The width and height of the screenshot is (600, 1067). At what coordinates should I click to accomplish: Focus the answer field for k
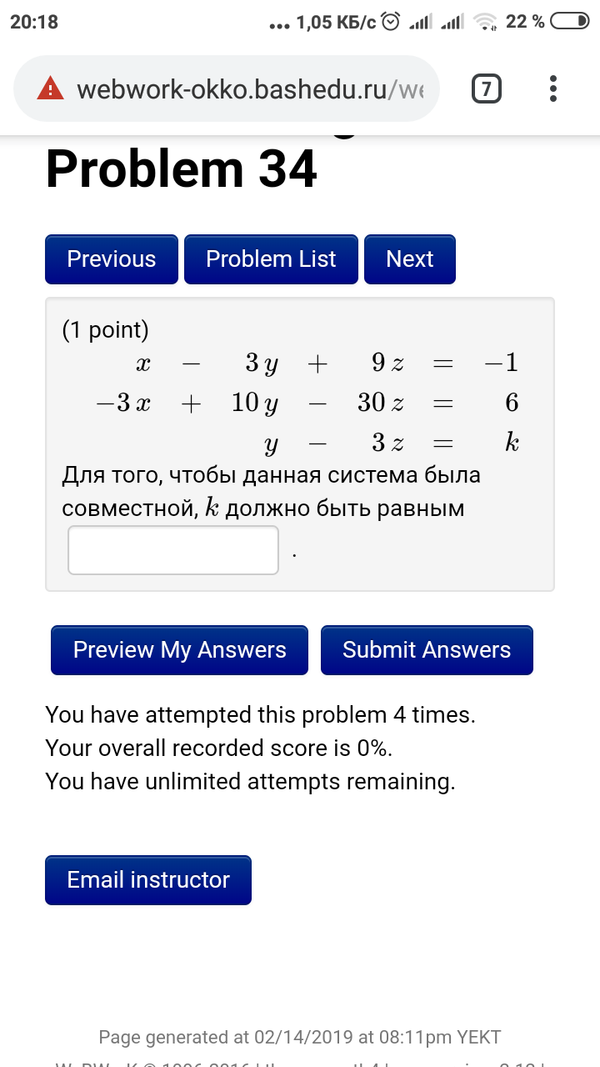(x=173, y=551)
